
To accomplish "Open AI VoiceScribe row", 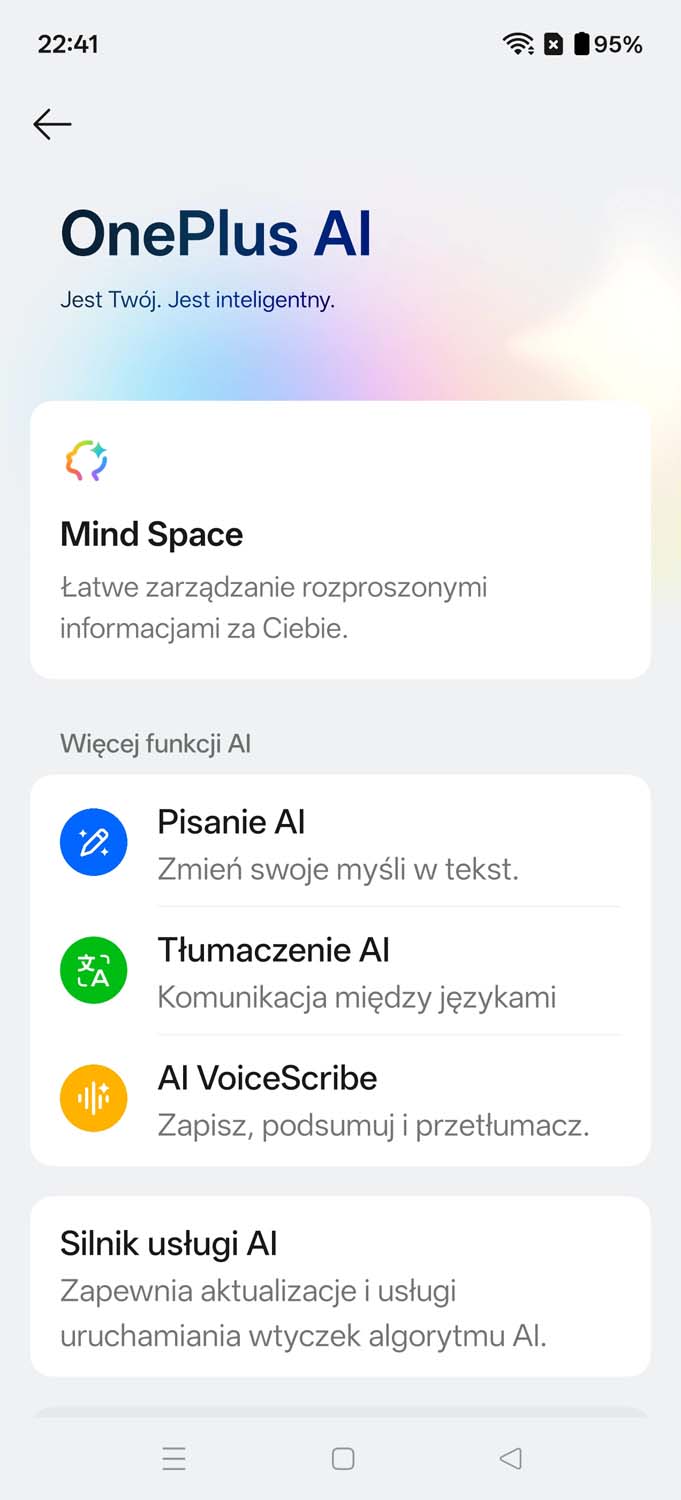I will [x=340, y=1099].
